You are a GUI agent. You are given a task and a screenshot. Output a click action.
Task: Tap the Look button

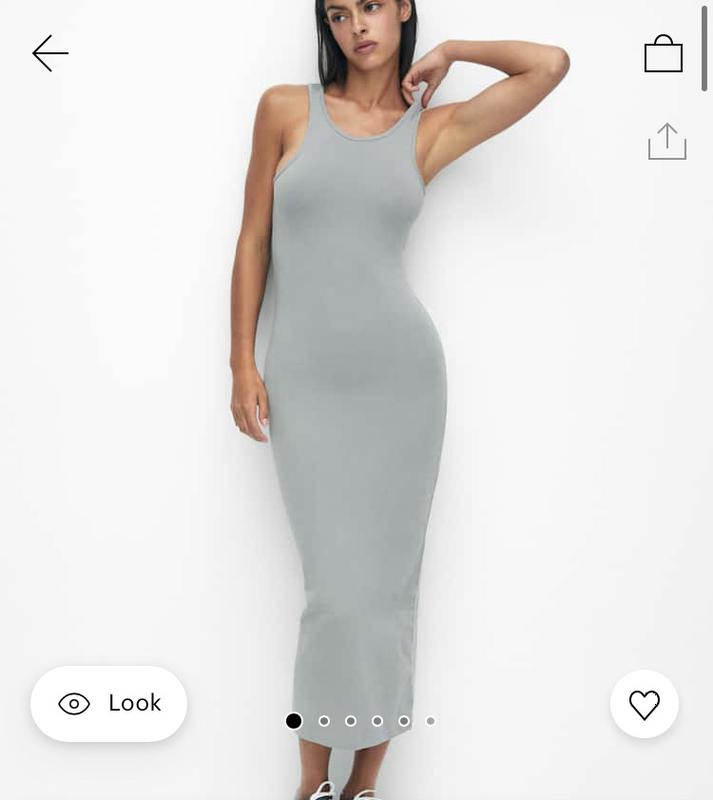[x=109, y=703]
